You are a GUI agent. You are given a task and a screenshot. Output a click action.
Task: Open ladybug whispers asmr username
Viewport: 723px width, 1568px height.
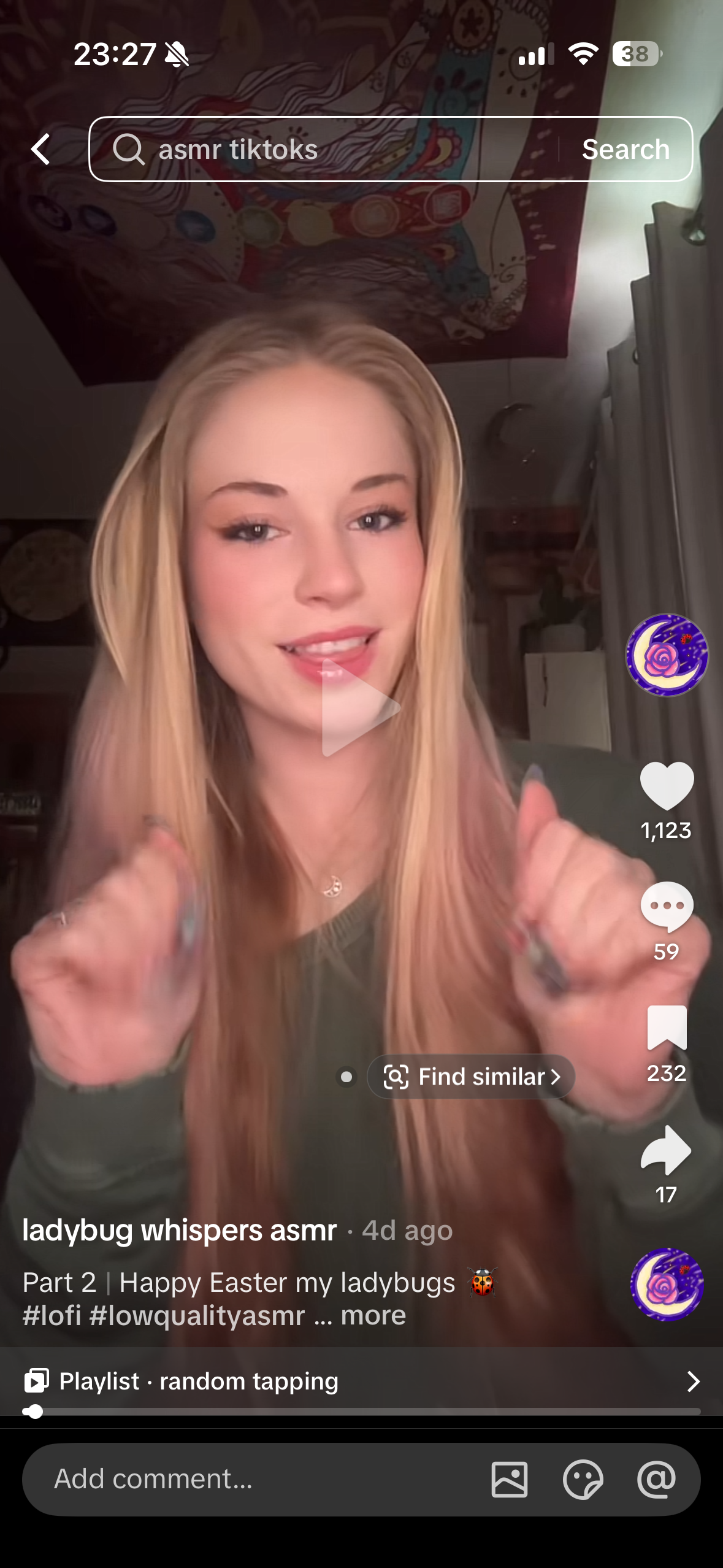pyautogui.click(x=179, y=1230)
